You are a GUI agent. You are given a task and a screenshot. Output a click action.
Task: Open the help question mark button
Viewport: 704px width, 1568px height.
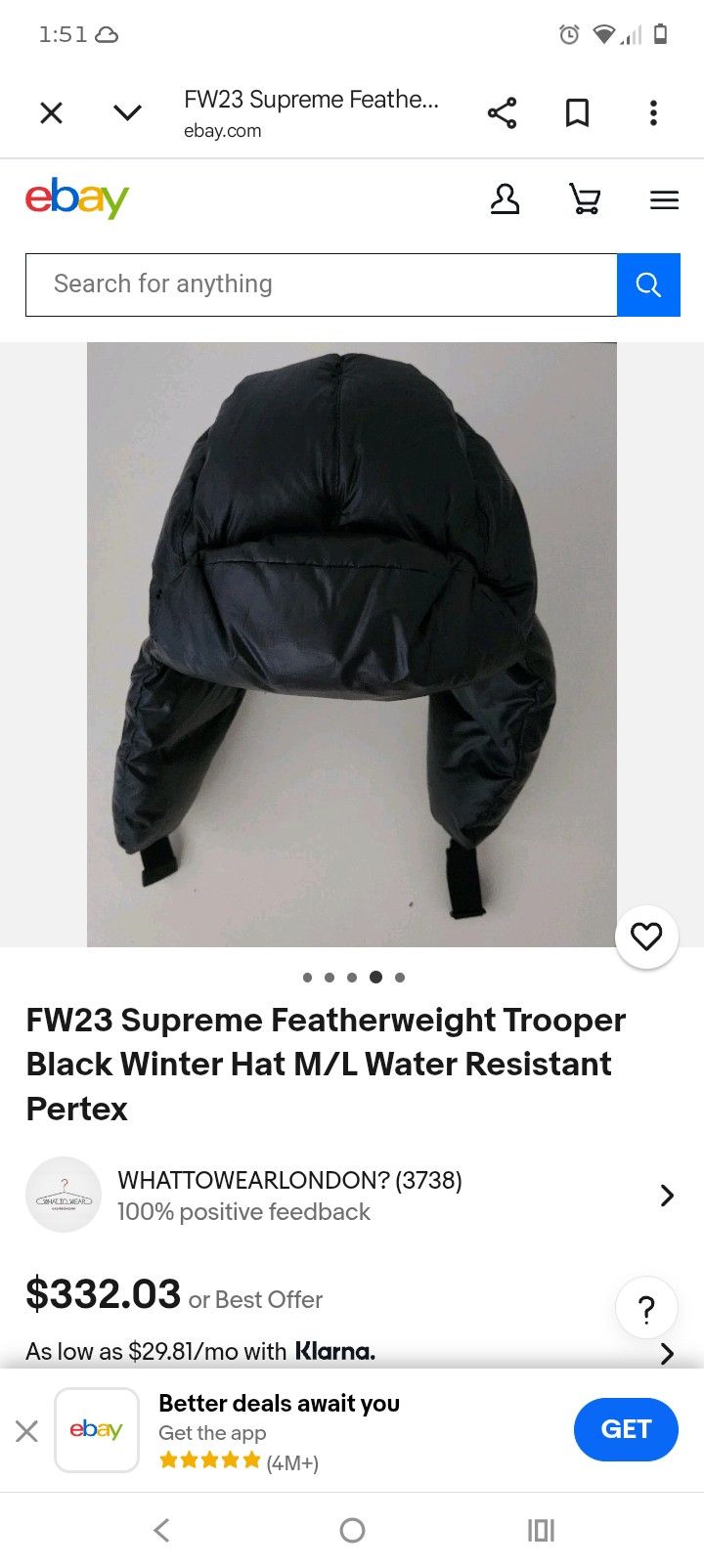[x=646, y=1308]
